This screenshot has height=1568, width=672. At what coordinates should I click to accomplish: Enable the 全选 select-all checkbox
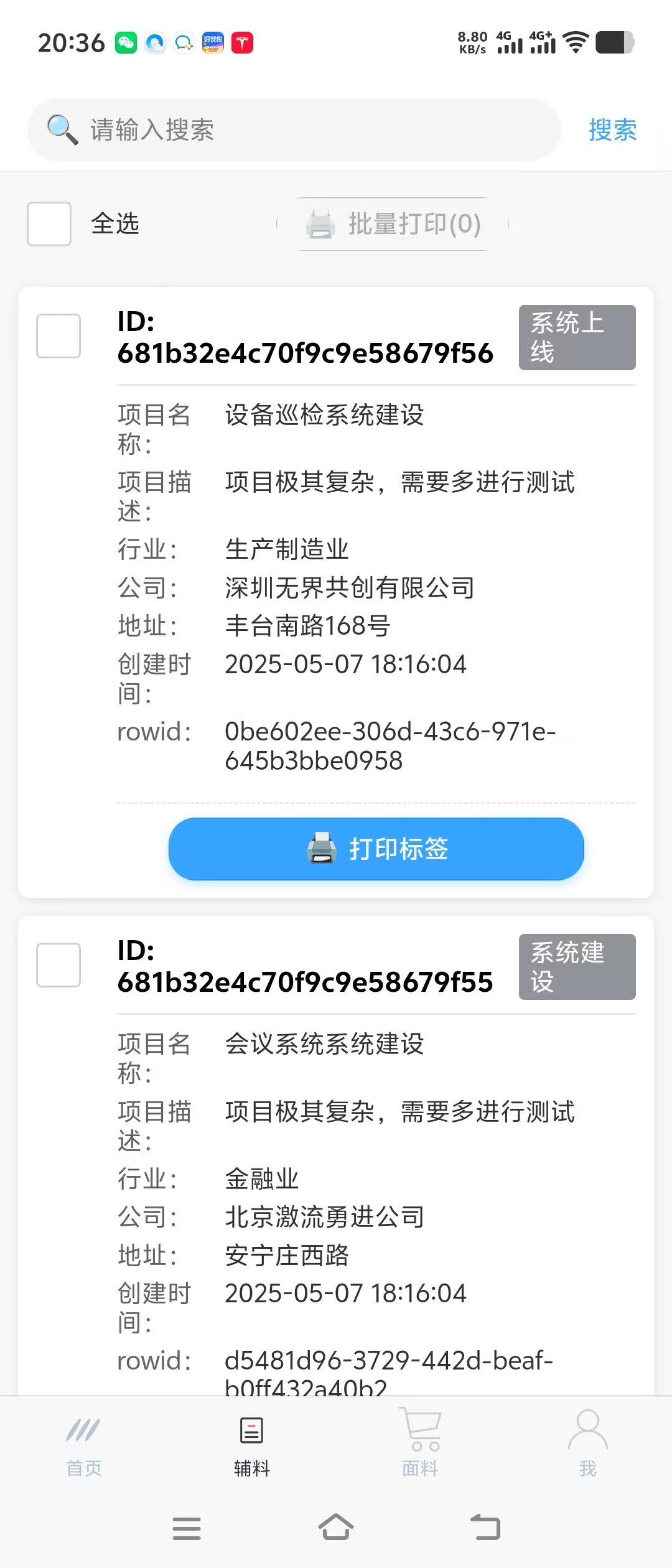pyautogui.click(x=49, y=225)
